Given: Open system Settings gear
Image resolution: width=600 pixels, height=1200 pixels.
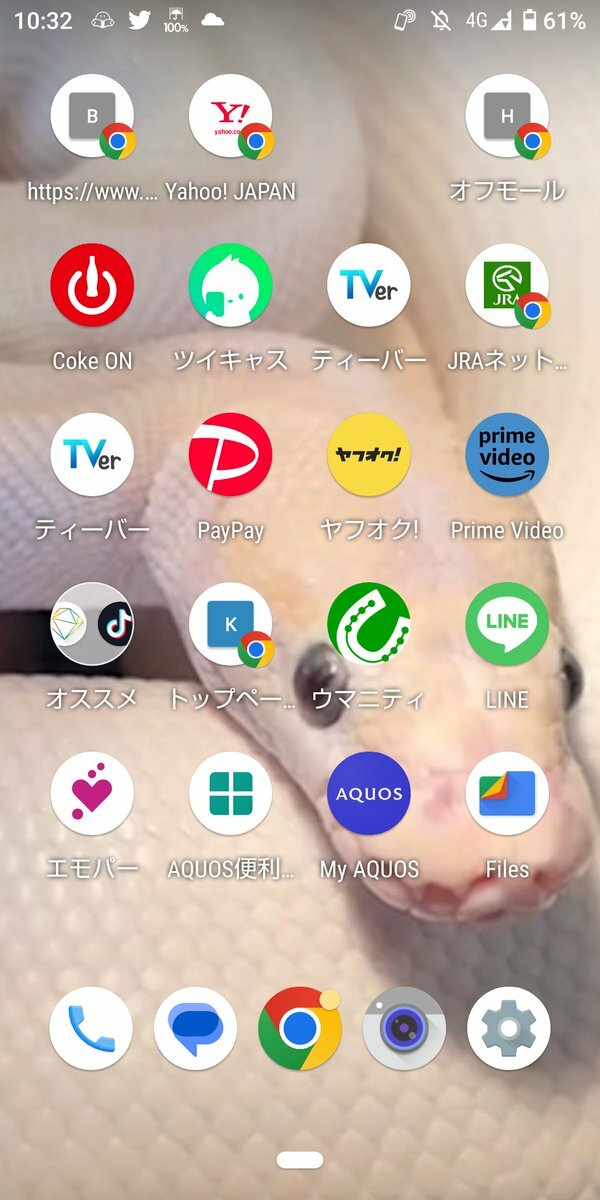Looking at the screenshot, I should tap(508, 1029).
